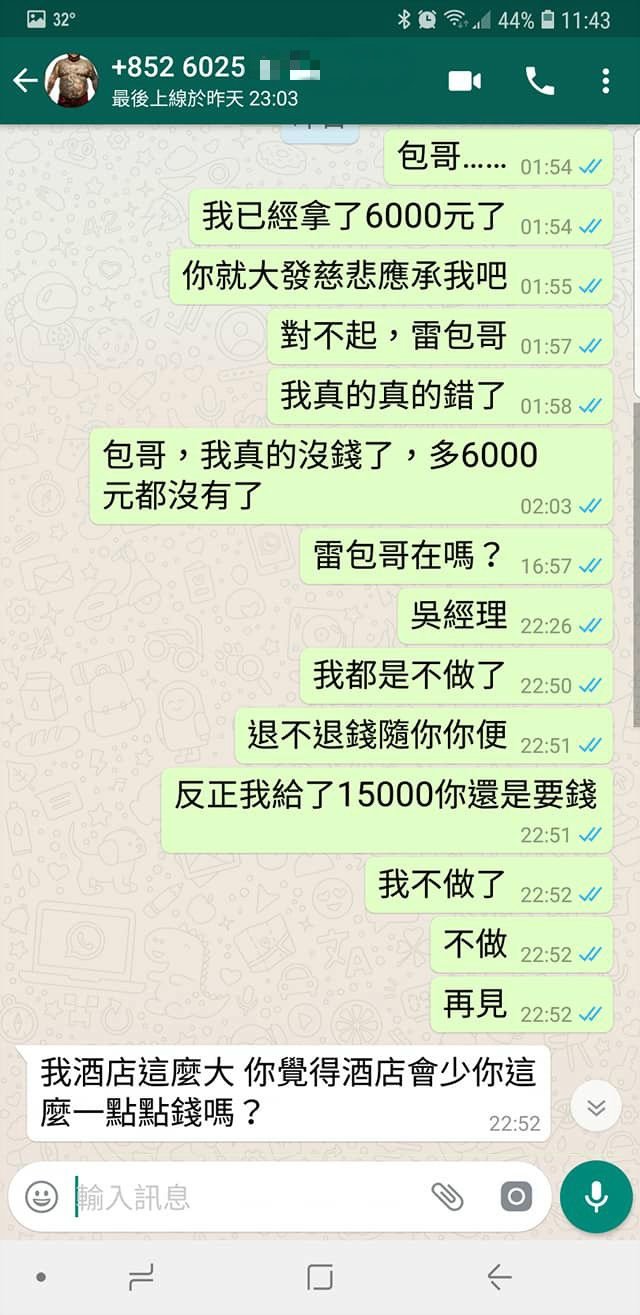Screen dimensions: 640x1315
Task: Open the overflow menu
Action: (605, 81)
